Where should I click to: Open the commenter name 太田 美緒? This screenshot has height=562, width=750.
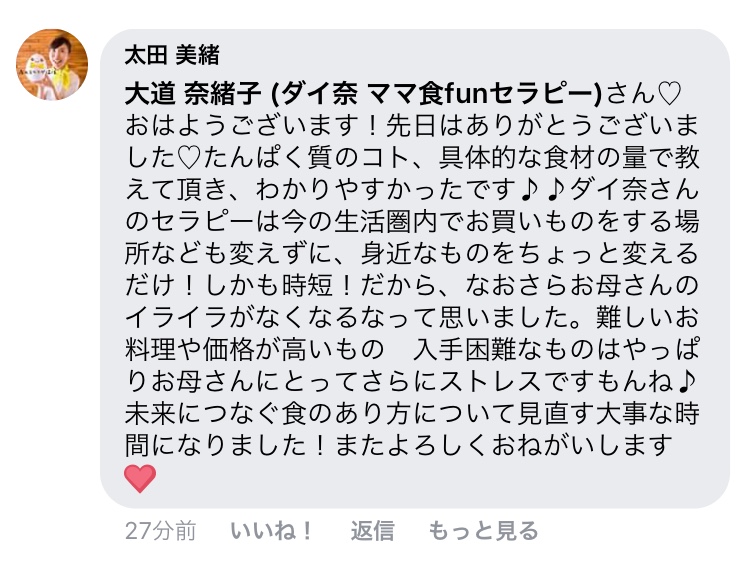pos(171,54)
